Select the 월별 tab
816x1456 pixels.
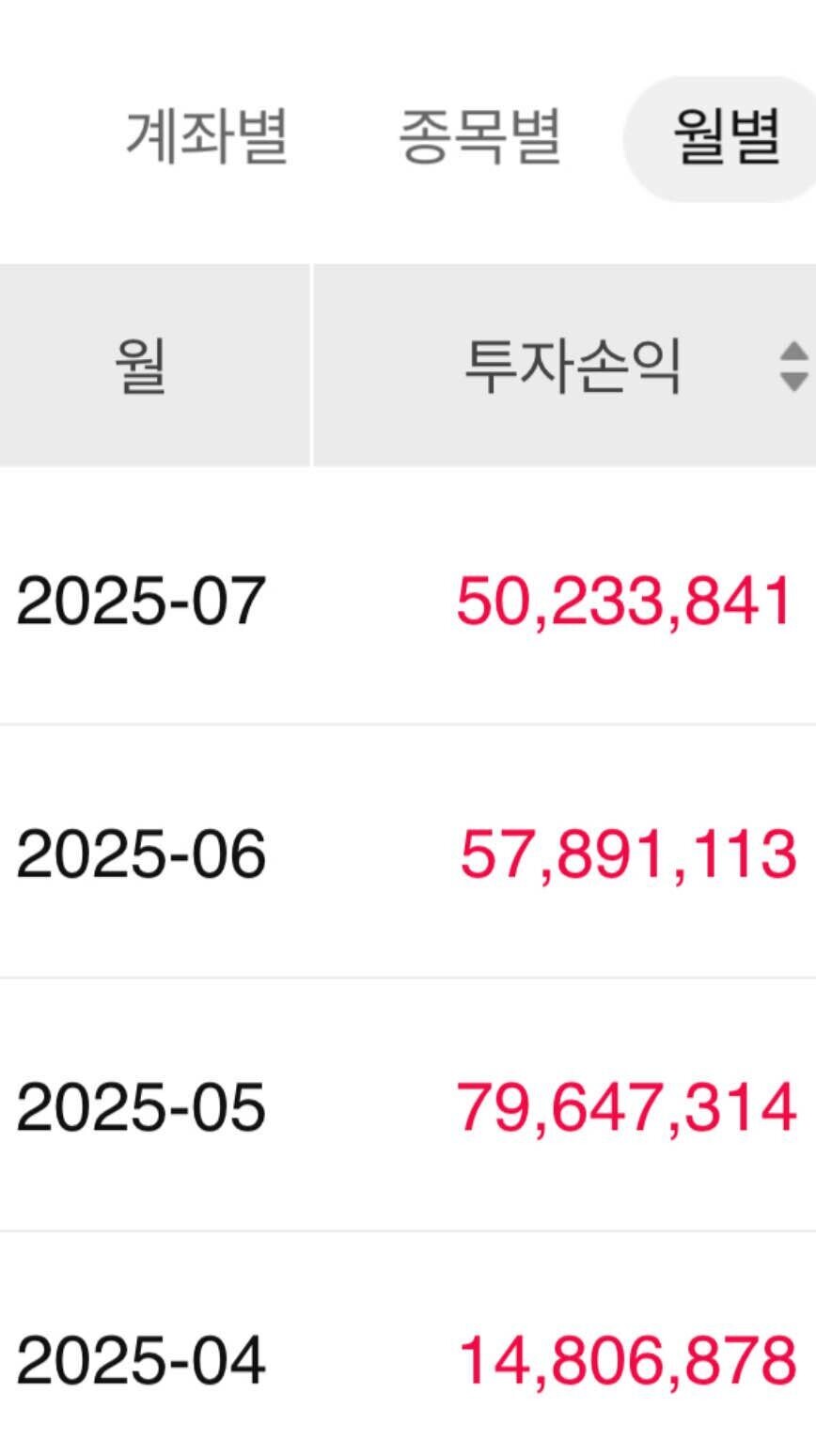[726, 137]
